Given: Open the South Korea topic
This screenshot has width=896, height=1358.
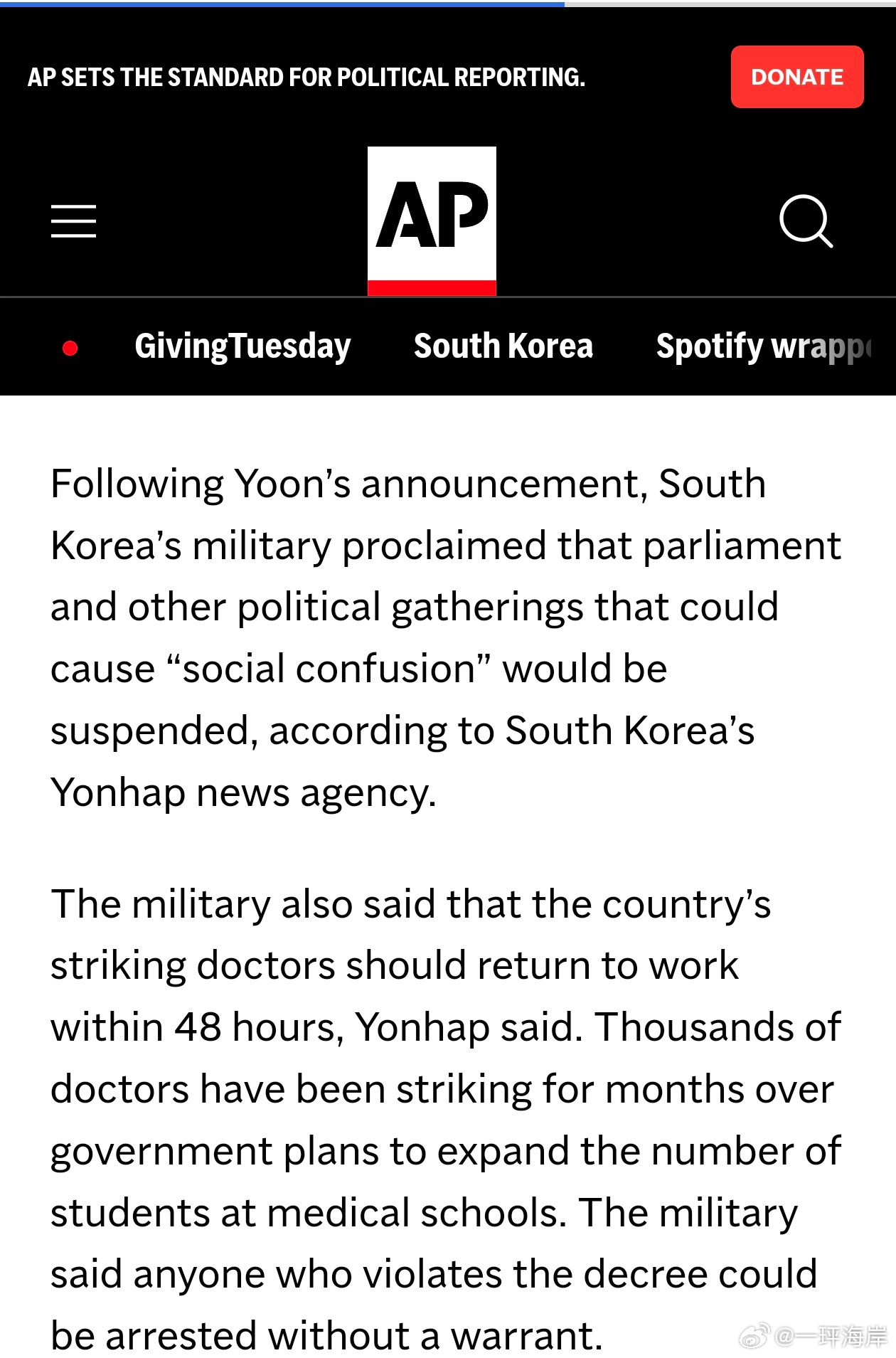Looking at the screenshot, I should (503, 346).
